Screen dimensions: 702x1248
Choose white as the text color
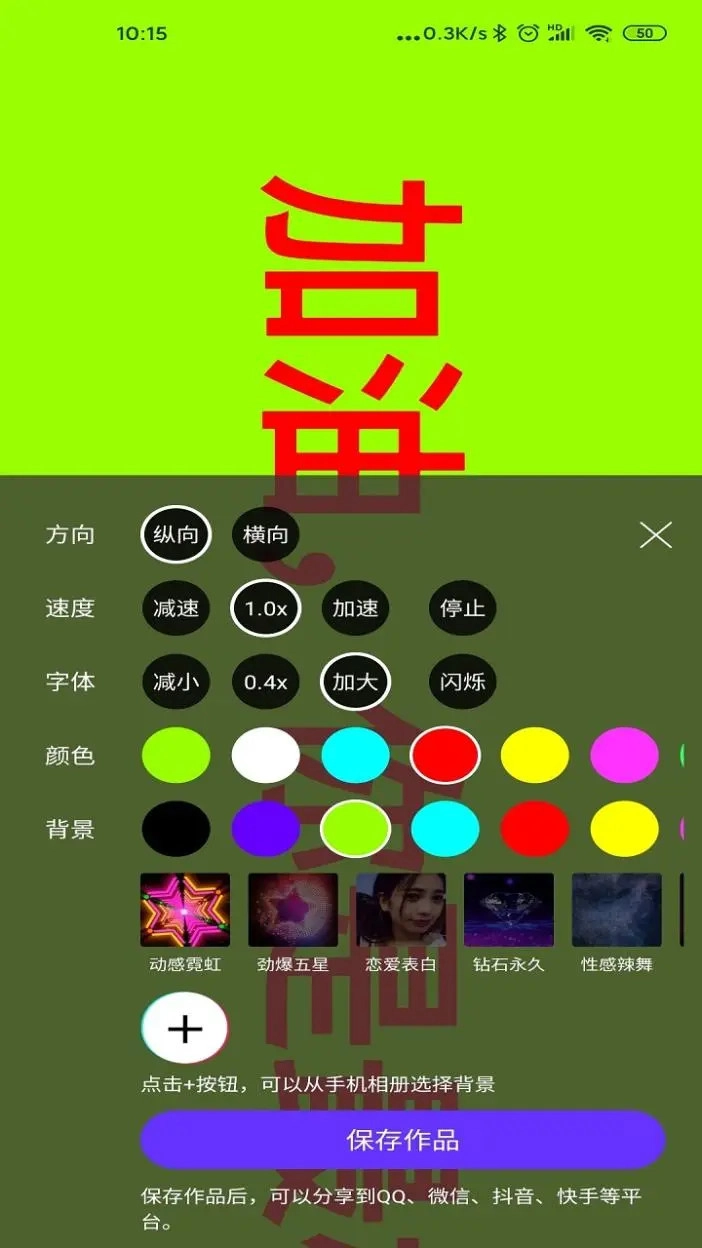(266, 755)
